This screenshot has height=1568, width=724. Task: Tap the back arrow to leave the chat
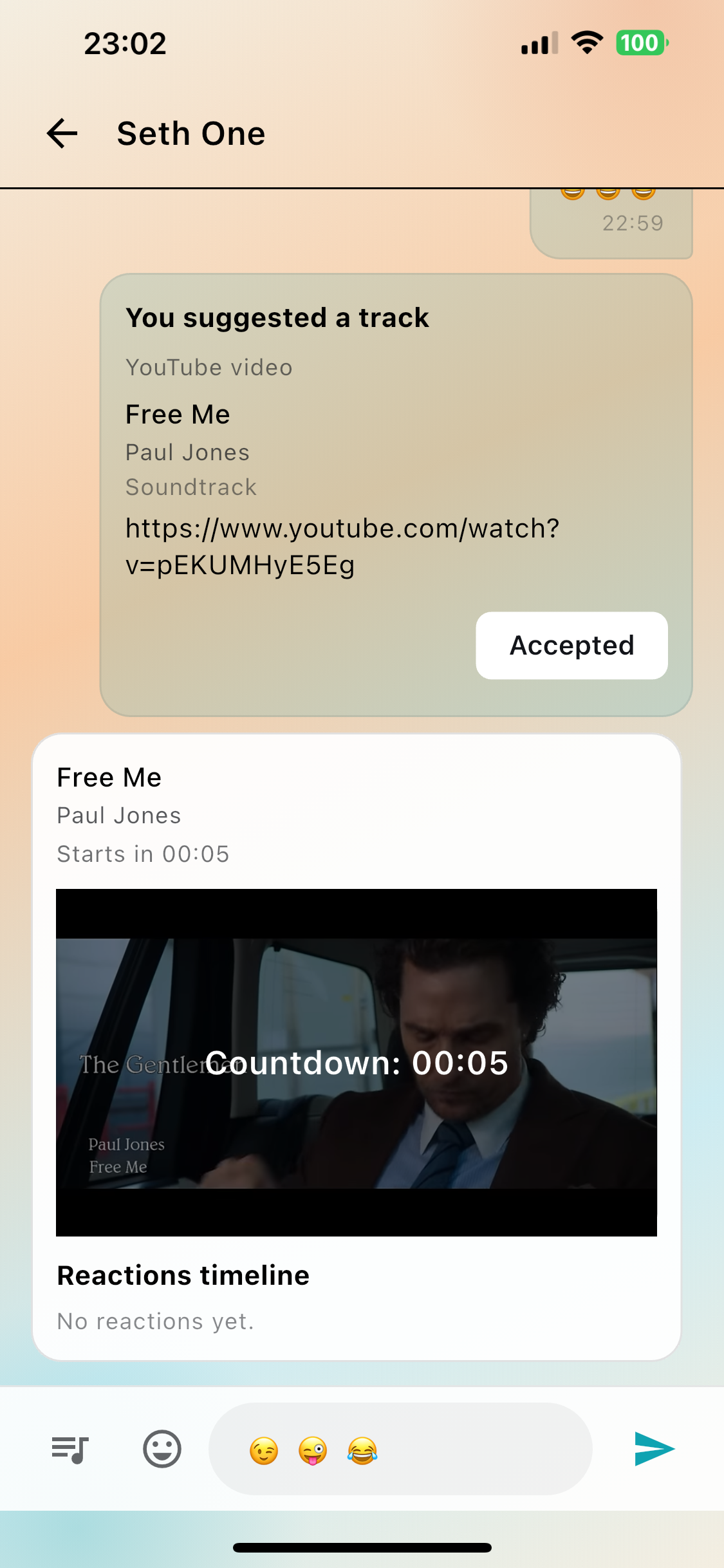pos(62,133)
